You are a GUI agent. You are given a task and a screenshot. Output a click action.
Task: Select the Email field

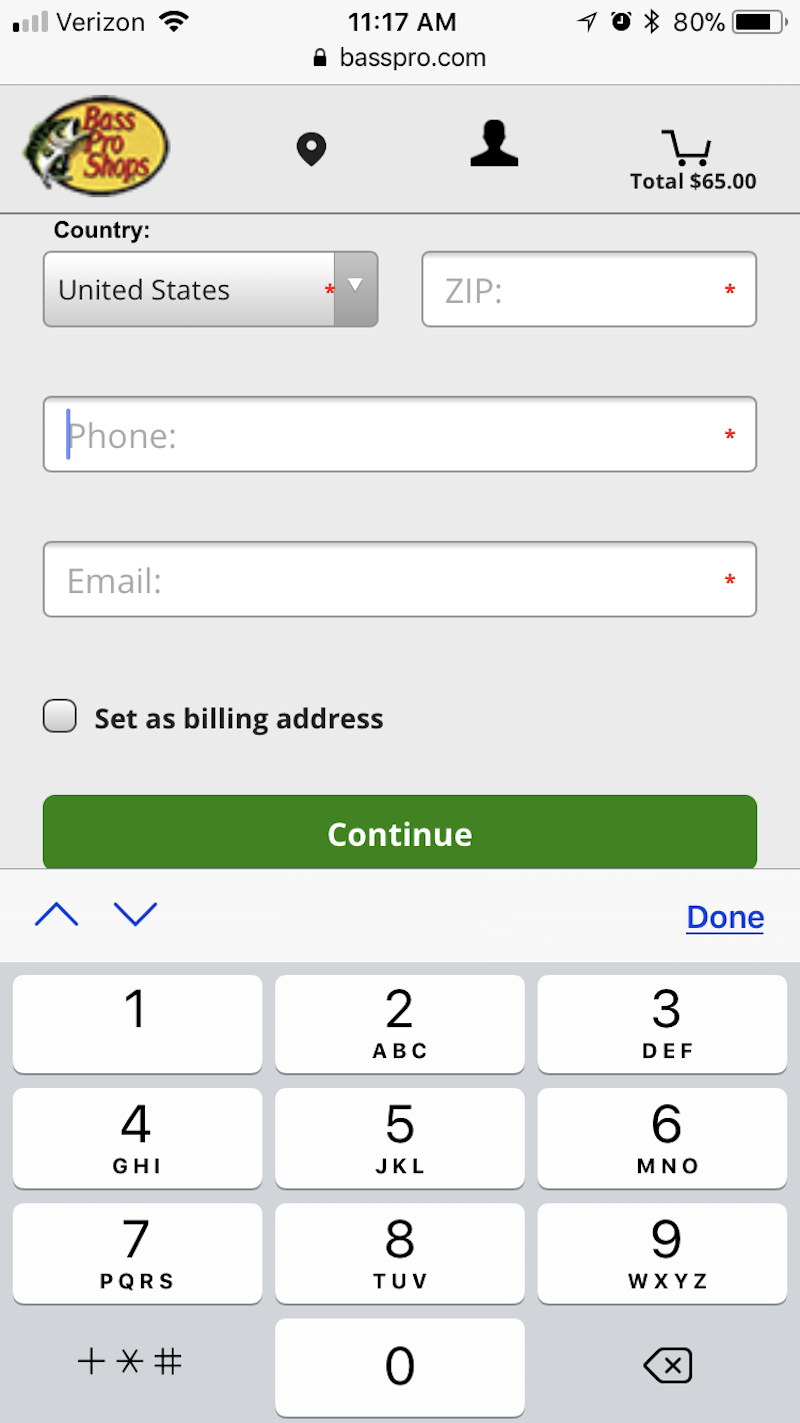[399, 579]
